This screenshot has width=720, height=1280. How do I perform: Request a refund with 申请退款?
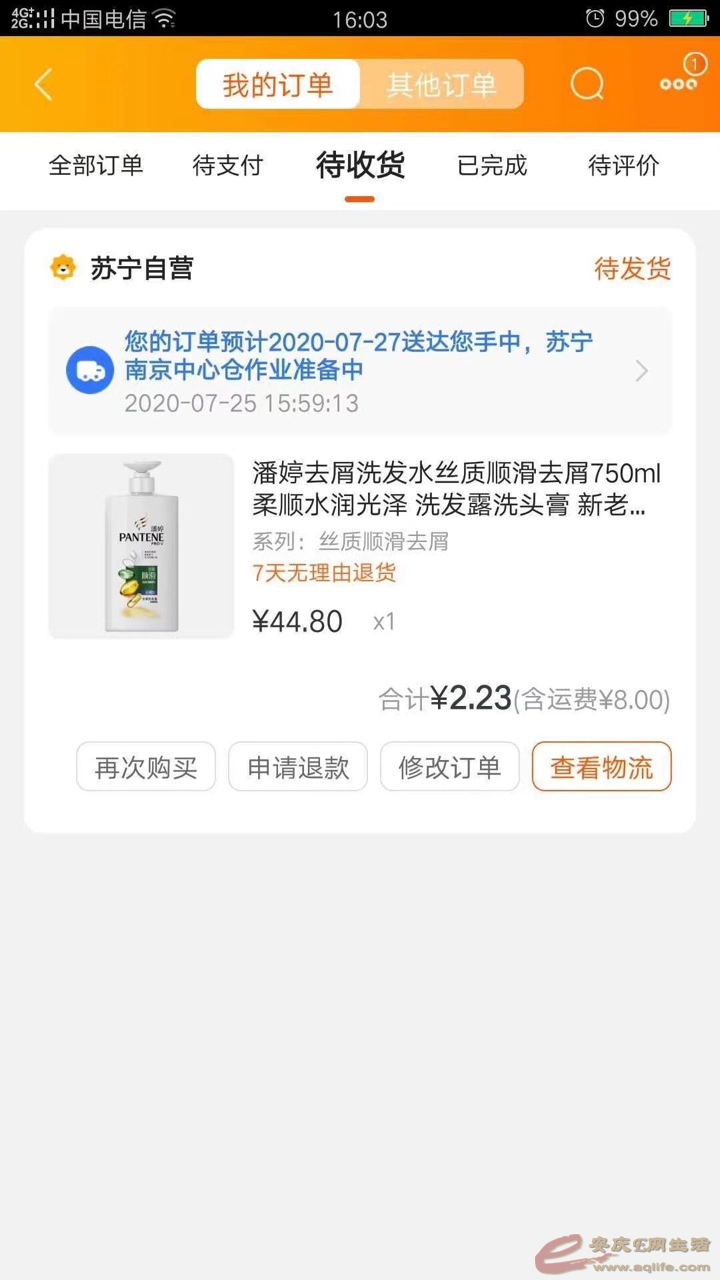(x=298, y=767)
